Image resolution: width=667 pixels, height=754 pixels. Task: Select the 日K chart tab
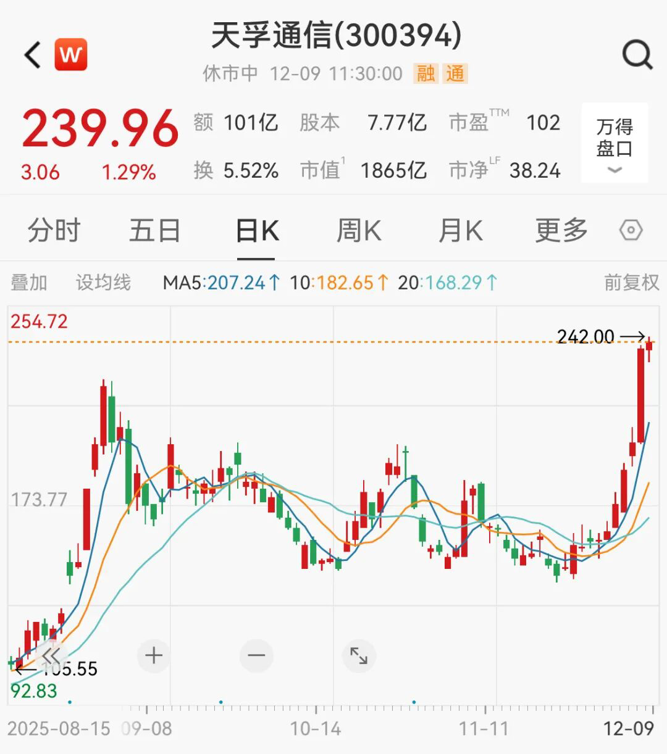coord(257,231)
